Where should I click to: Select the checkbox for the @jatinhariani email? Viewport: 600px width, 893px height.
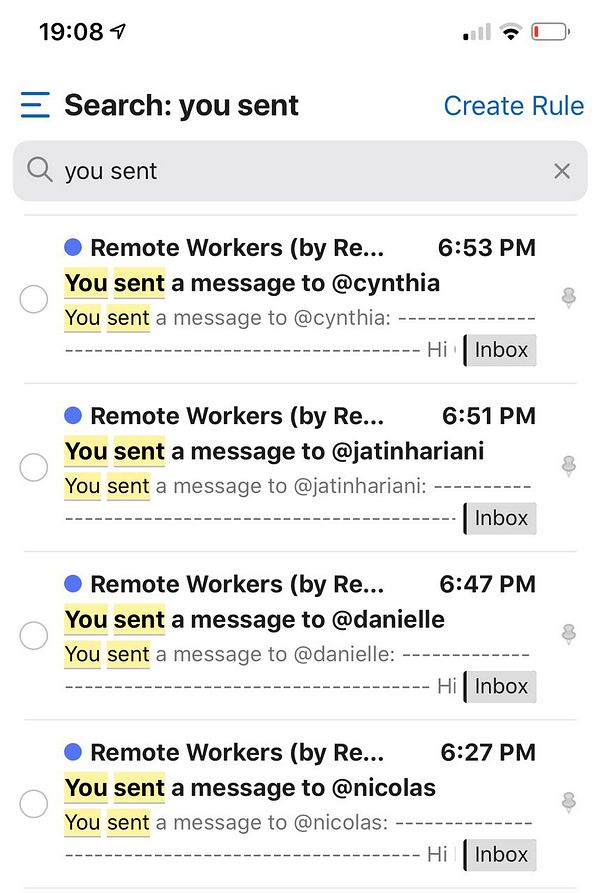pos(34,467)
